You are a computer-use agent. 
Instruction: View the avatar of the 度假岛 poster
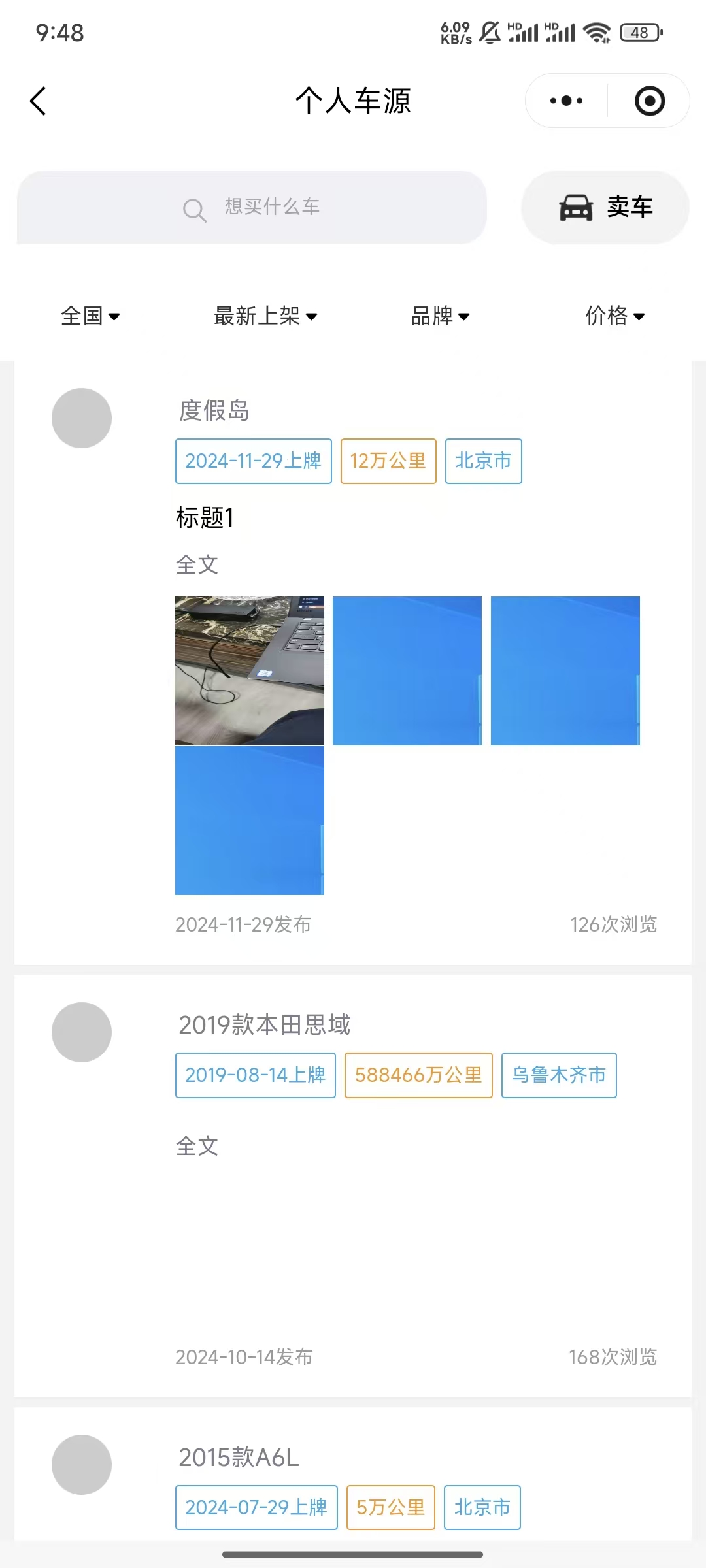(x=82, y=418)
